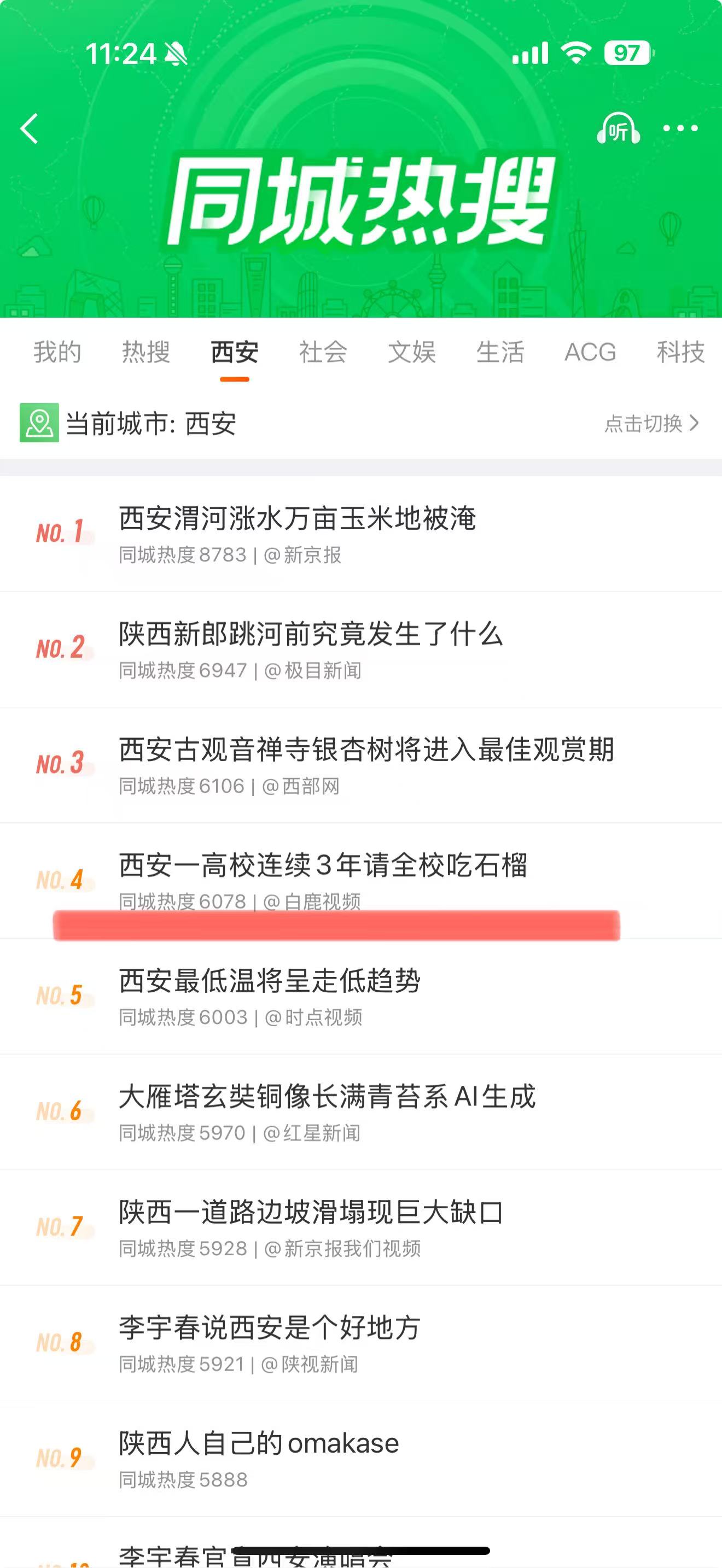Switch to the 热搜 tab
The image size is (722, 1568).
[146, 353]
